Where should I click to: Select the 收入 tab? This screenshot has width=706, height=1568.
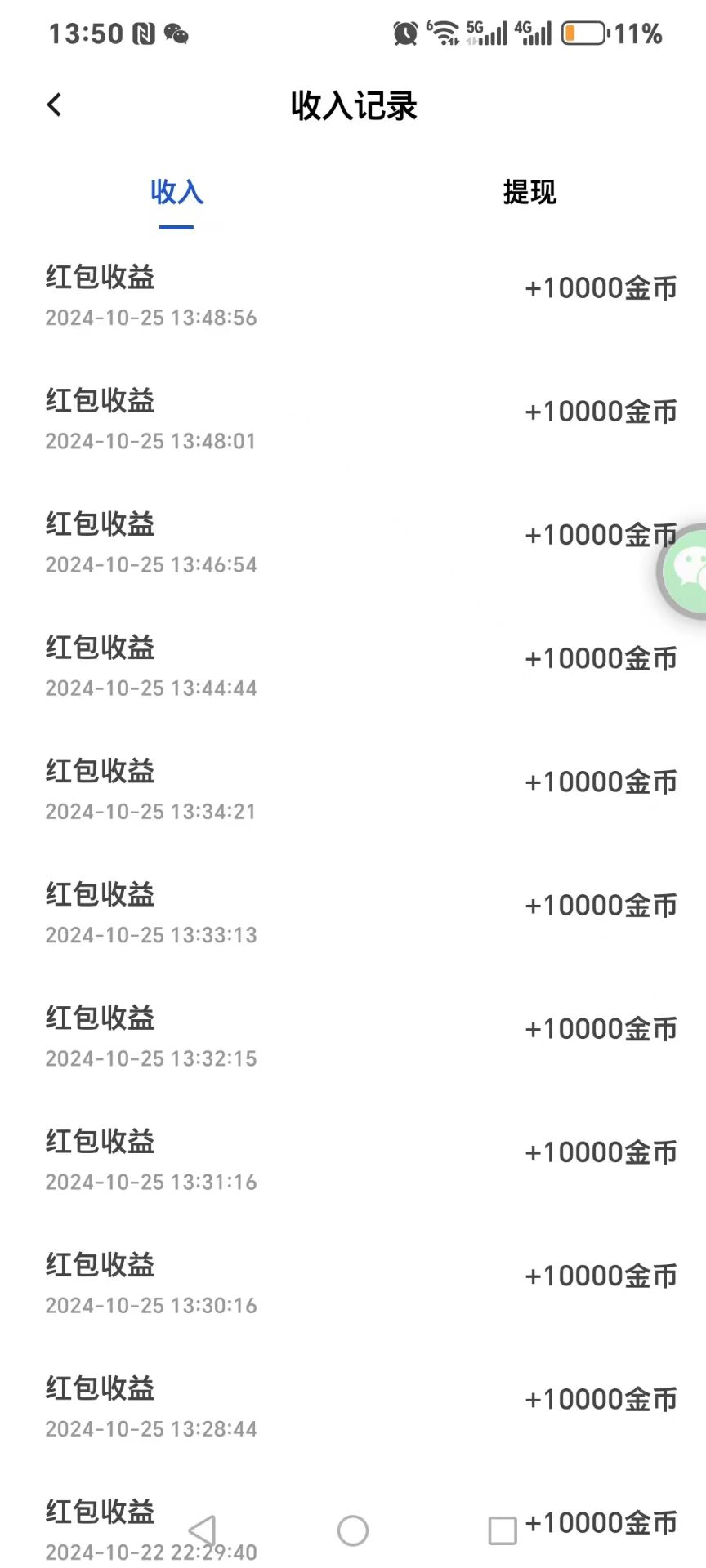point(176,193)
